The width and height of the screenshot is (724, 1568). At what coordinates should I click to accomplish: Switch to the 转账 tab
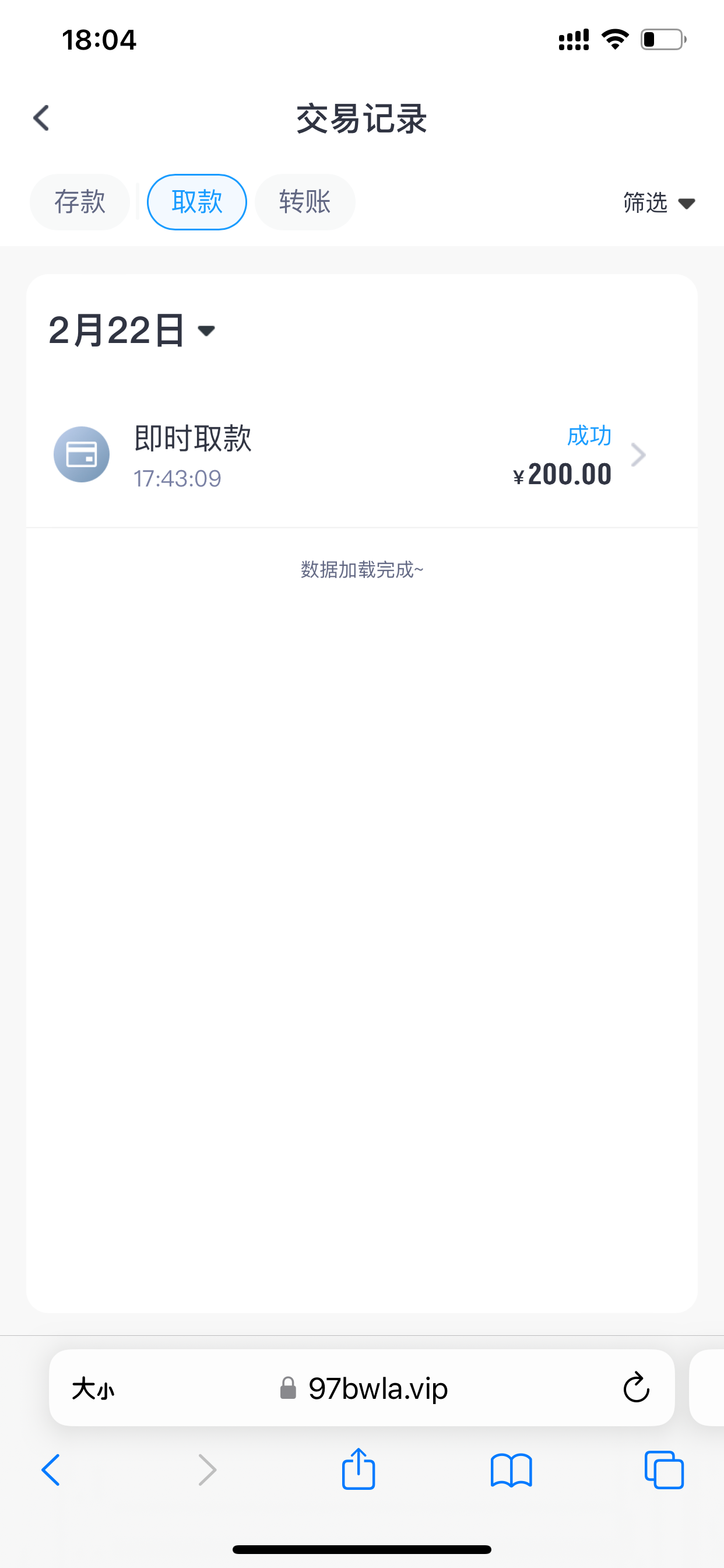305,202
